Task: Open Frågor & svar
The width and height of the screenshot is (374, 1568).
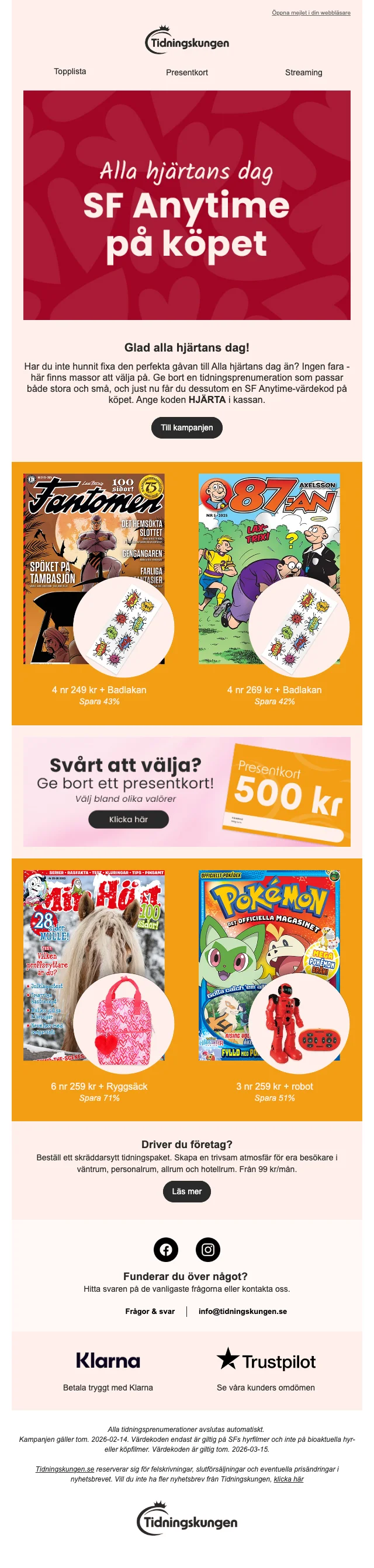Action: pyautogui.click(x=150, y=1311)
